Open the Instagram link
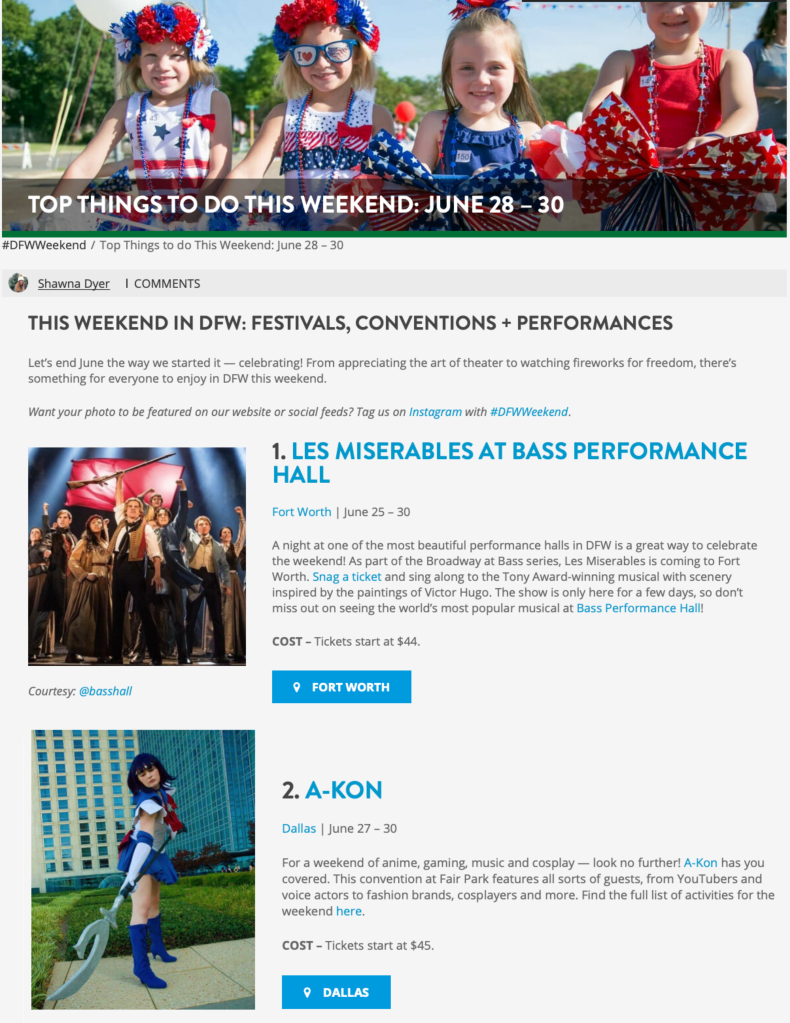790x1023 pixels. 435,411
